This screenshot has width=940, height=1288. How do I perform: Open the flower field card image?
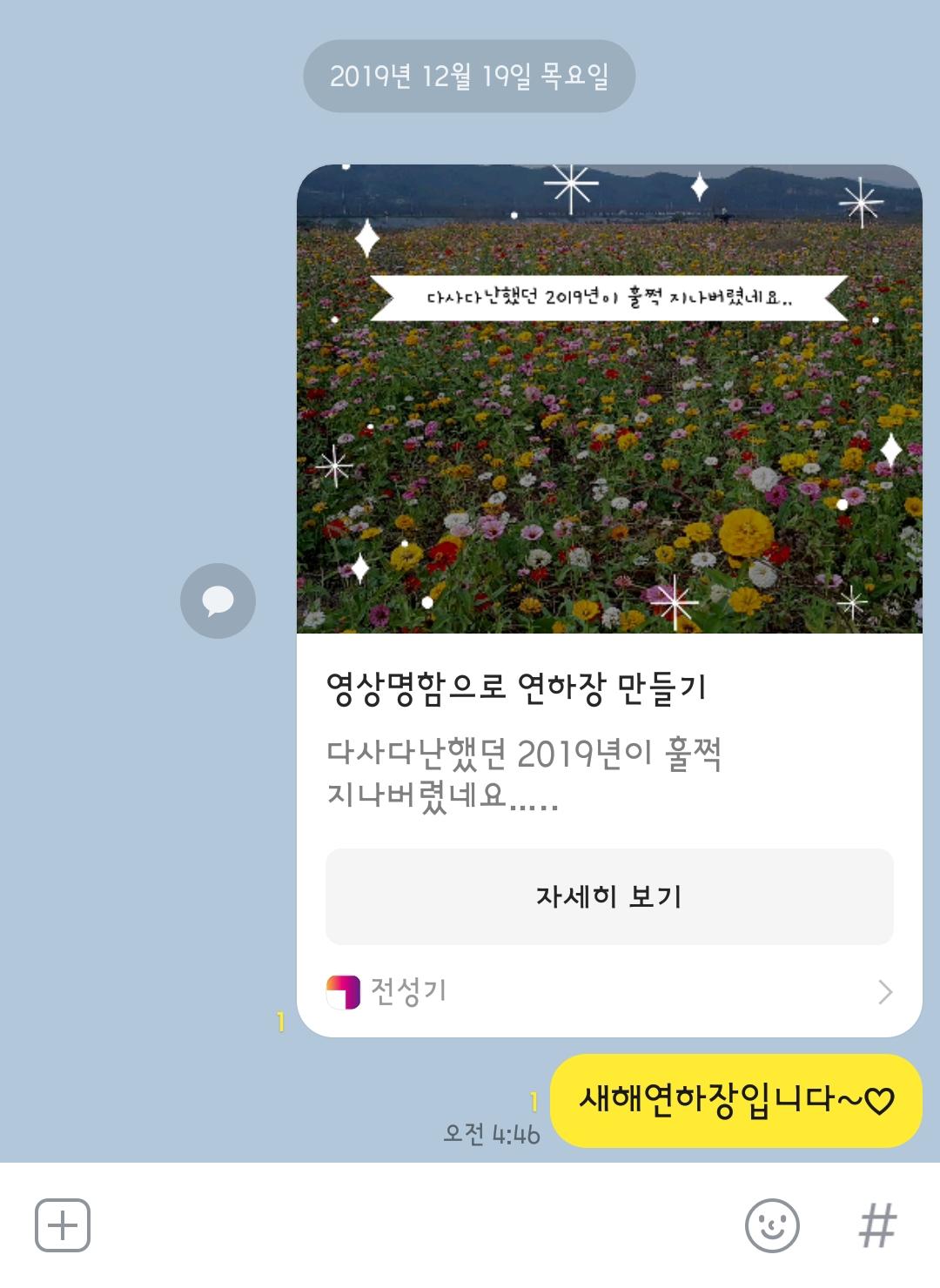coord(609,399)
